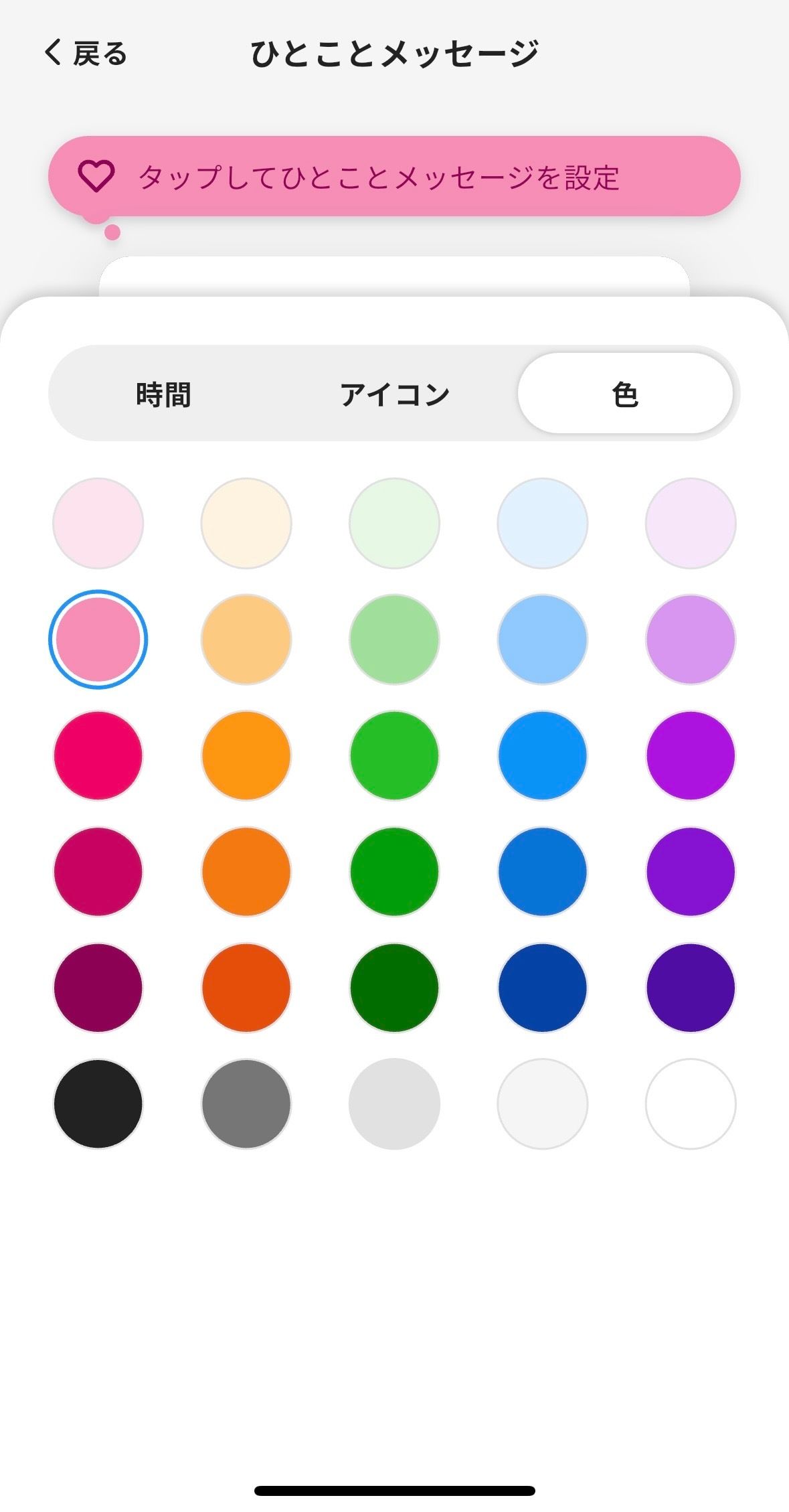The height and width of the screenshot is (1512, 789).
Task: Select the lavender purple swatch
Action: (691, 639)
